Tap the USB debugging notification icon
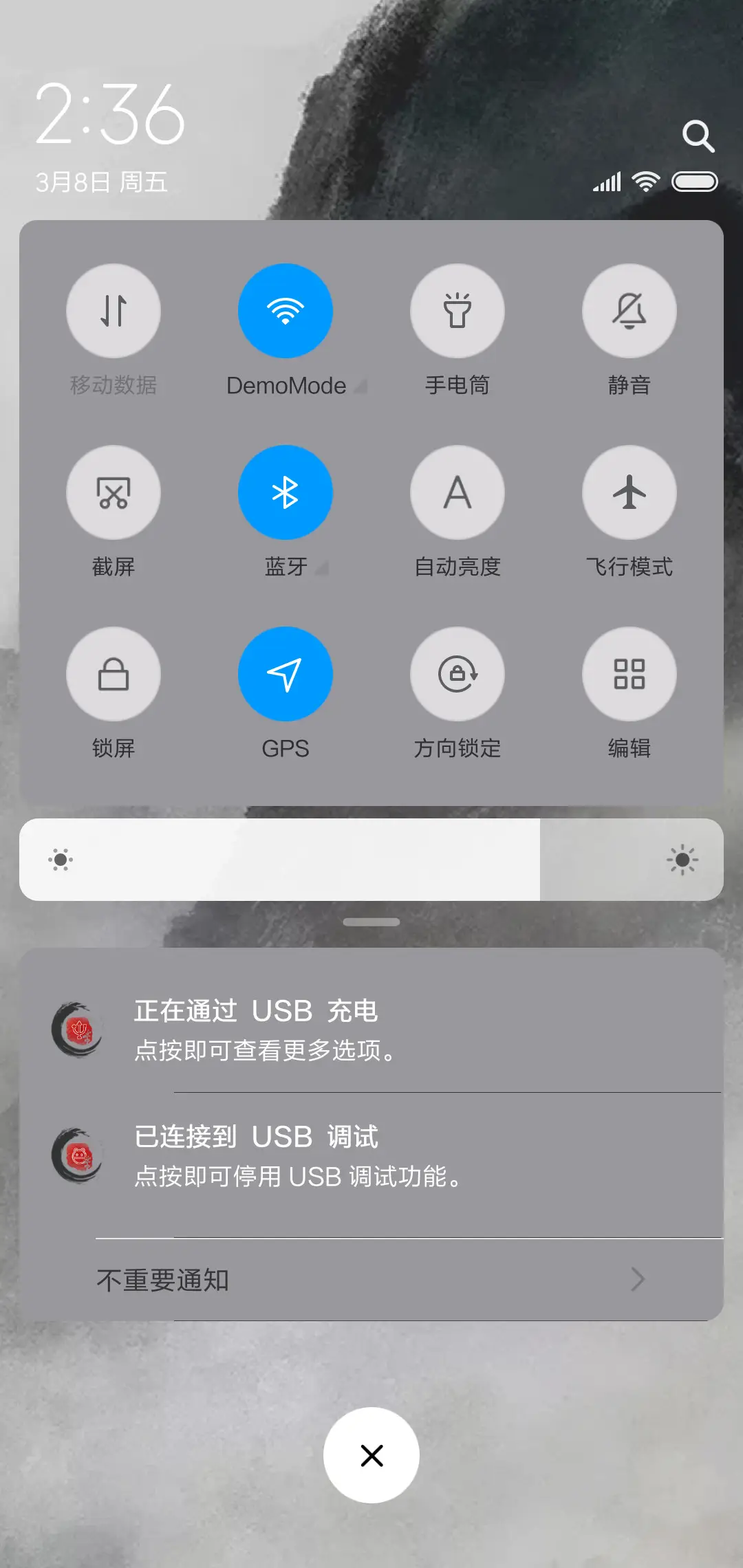The image size is (743, 1568). pos(78,1157)
